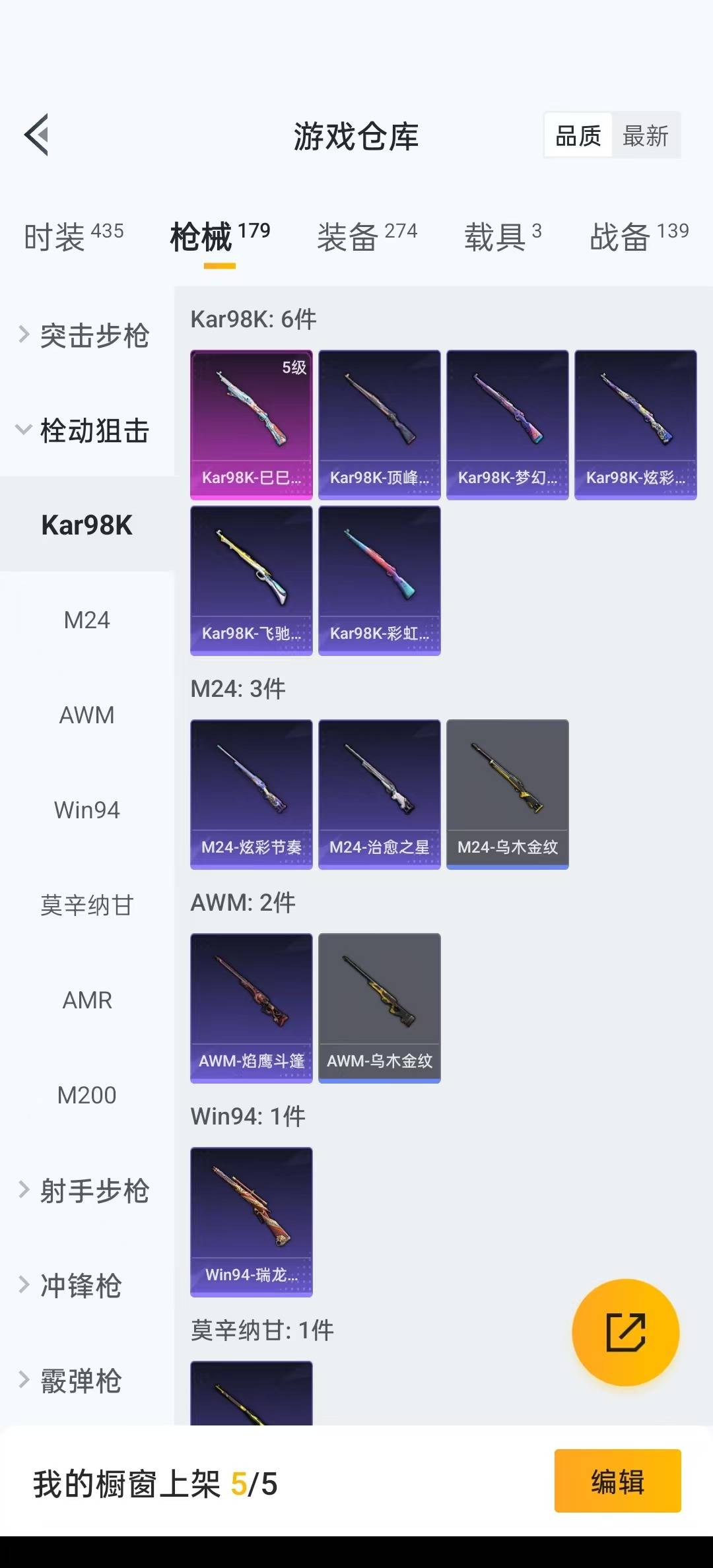Sort items by 最新

(645, 136)
